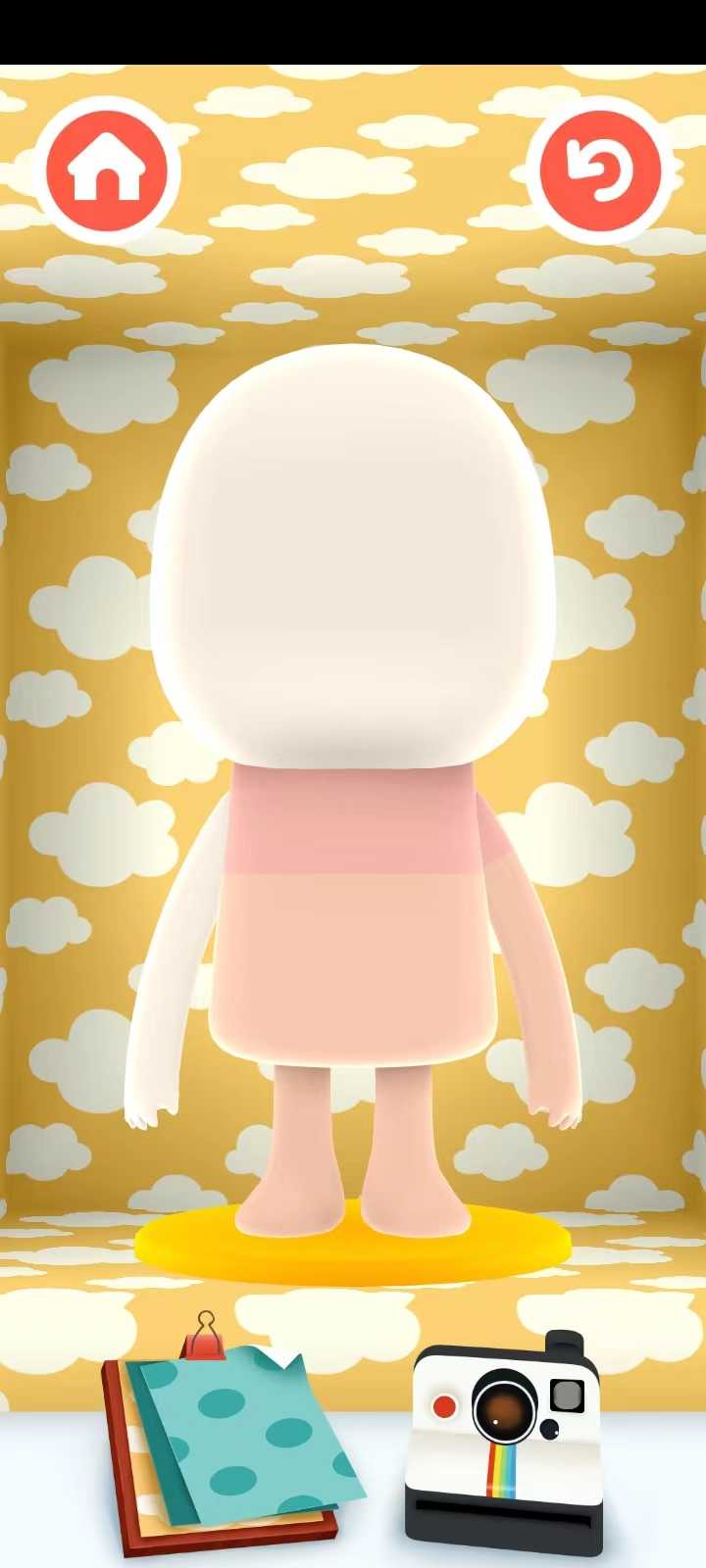
Task: Take a photo with the instant camera
Action: pyautogui.click(x=504, y=1439)
